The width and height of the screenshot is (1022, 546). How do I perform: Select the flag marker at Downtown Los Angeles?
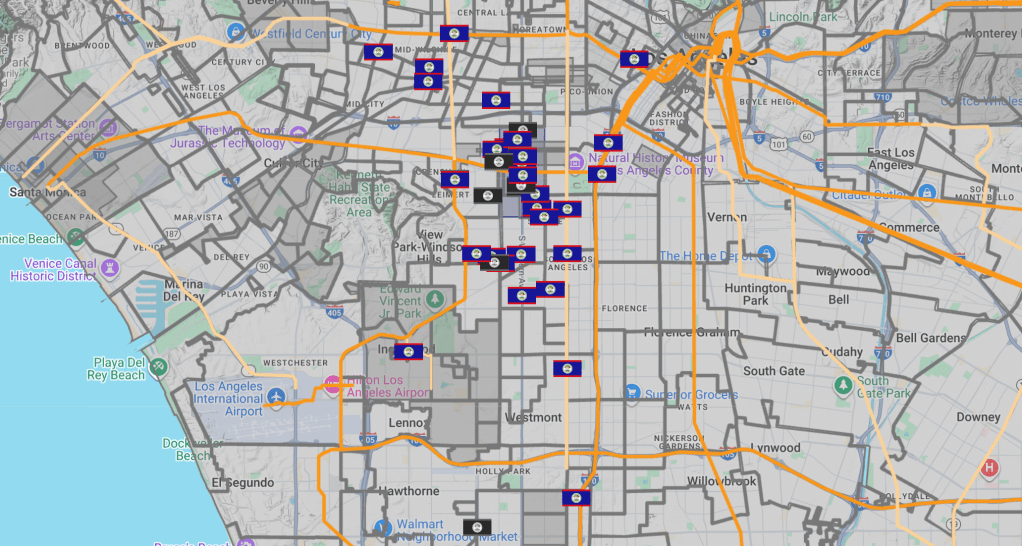tap(634, 59)
